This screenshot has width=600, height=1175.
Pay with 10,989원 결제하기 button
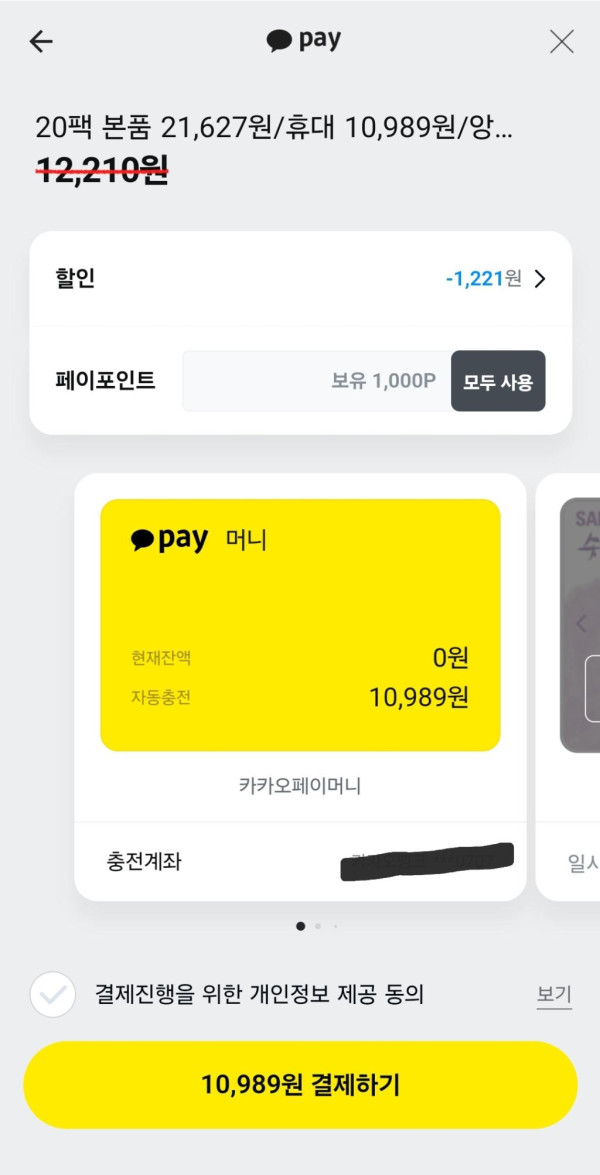(300, 1085)
